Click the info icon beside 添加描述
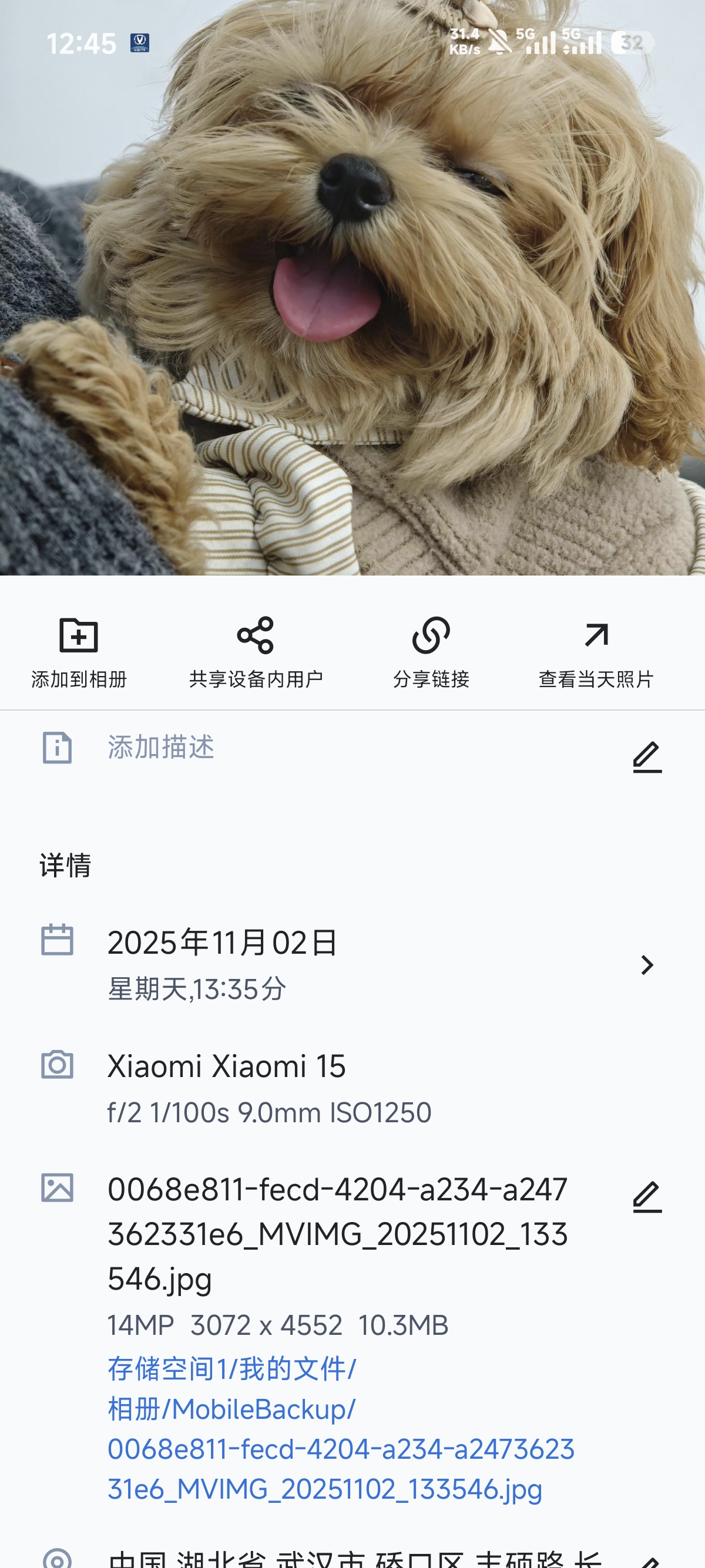Image resolution: width=705 pixels, height=1568 pixels. [58, 749]
